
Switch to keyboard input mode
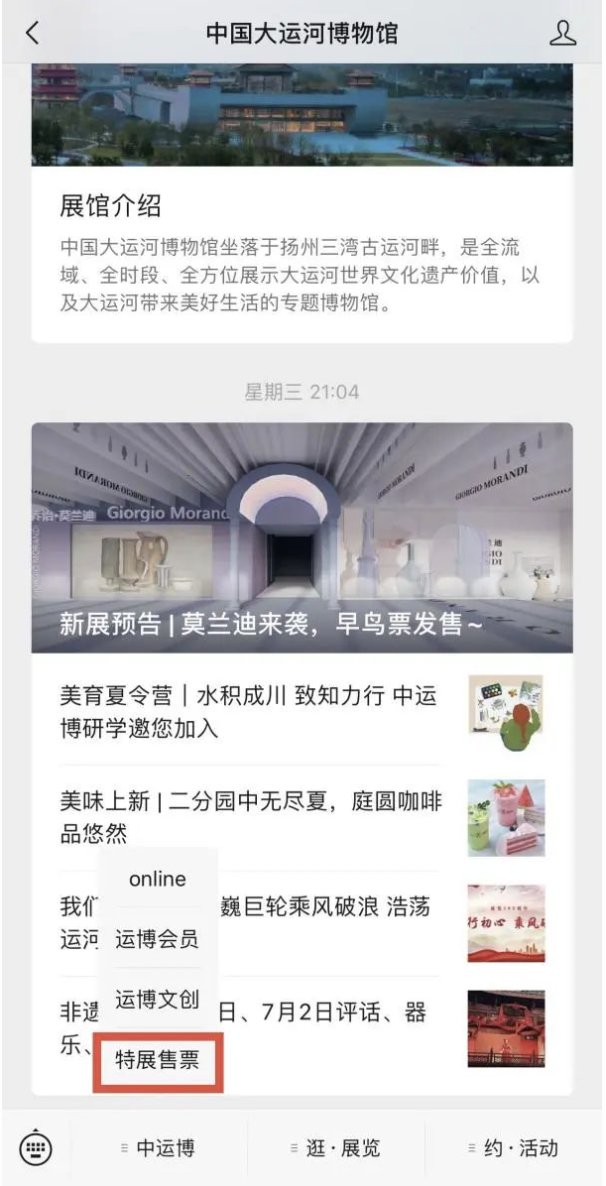point(37,1147)
